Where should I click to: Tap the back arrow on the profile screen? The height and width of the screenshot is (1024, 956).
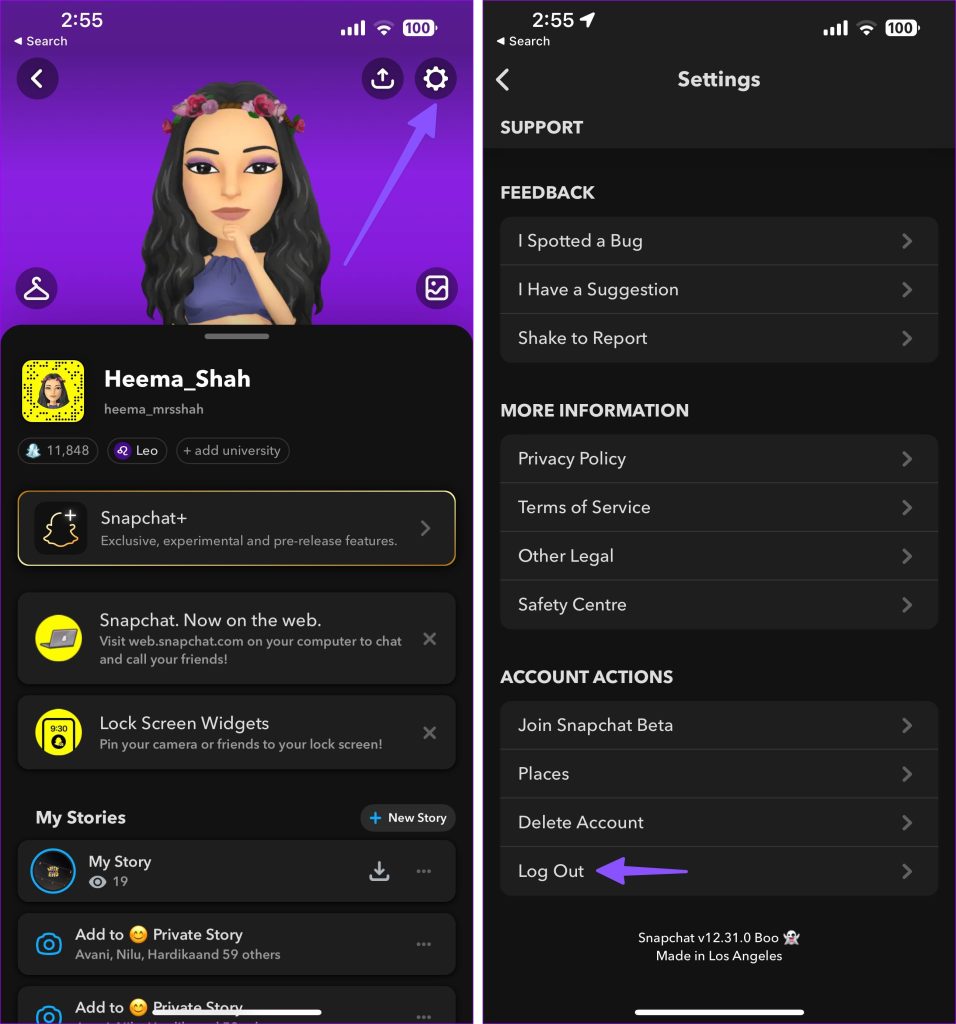(x=37, y=78)
